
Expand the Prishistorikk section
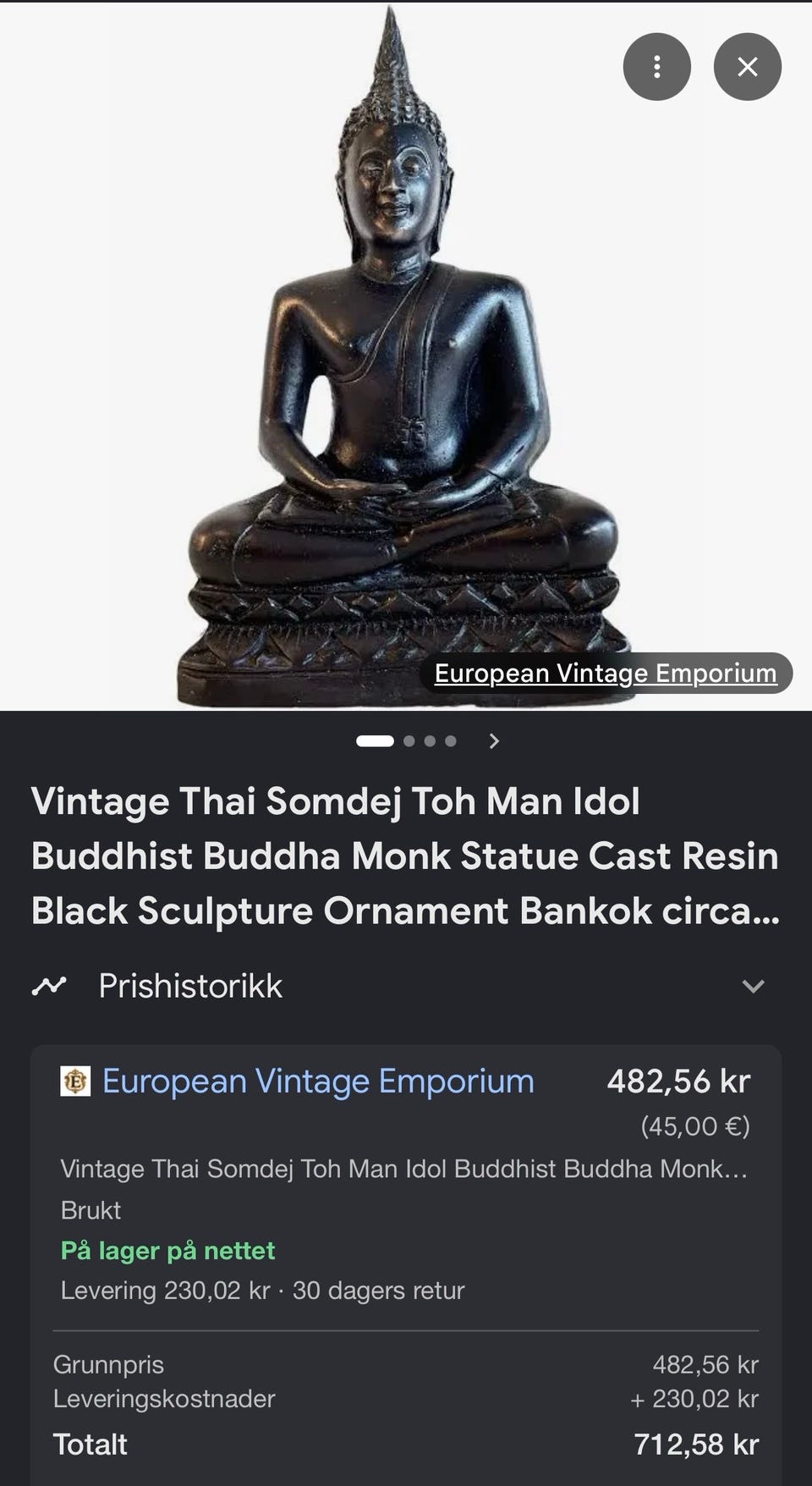[x=406, y=986]
